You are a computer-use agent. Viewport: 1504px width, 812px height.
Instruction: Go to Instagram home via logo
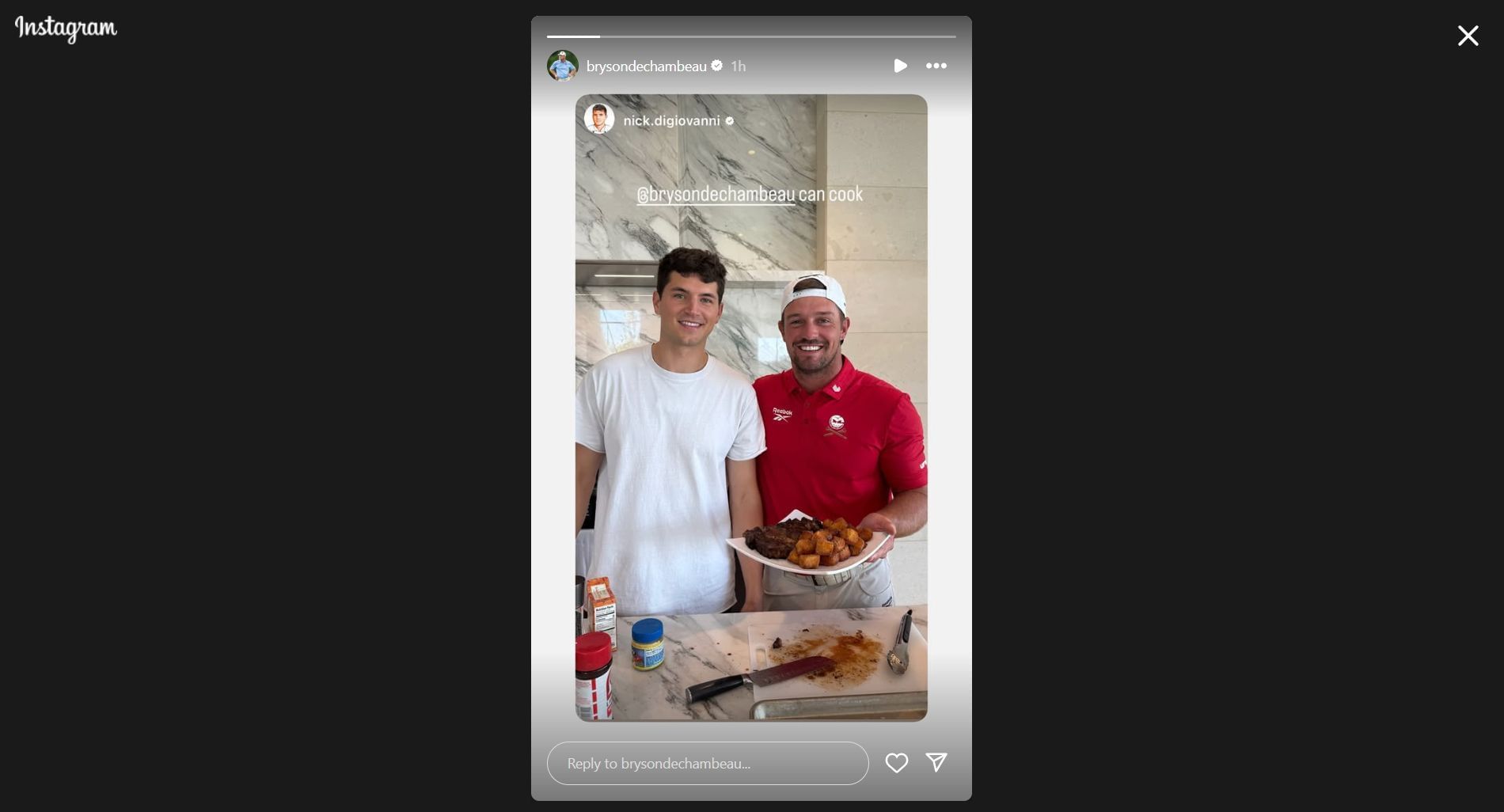[66, 28]
